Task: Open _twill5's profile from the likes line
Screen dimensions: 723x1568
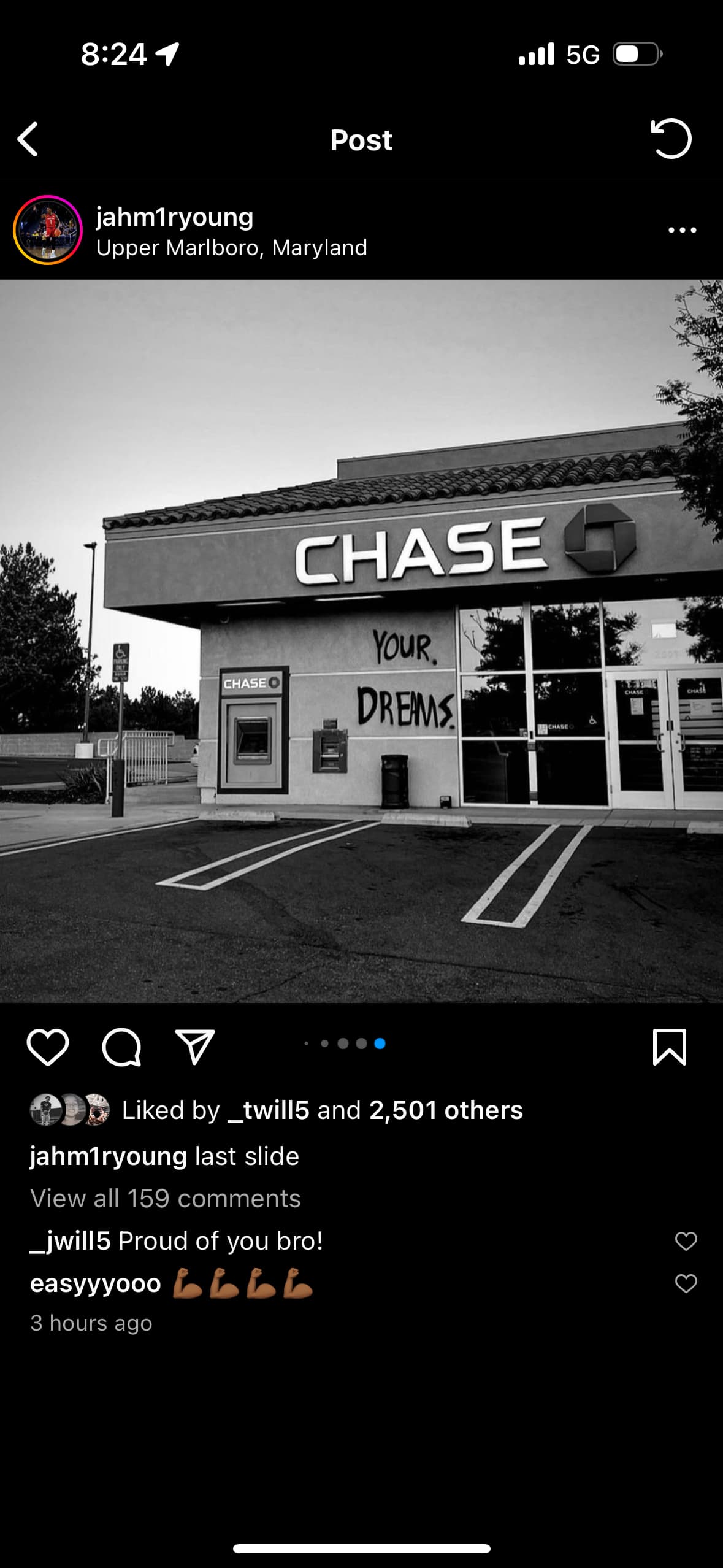Action: 268,1110
